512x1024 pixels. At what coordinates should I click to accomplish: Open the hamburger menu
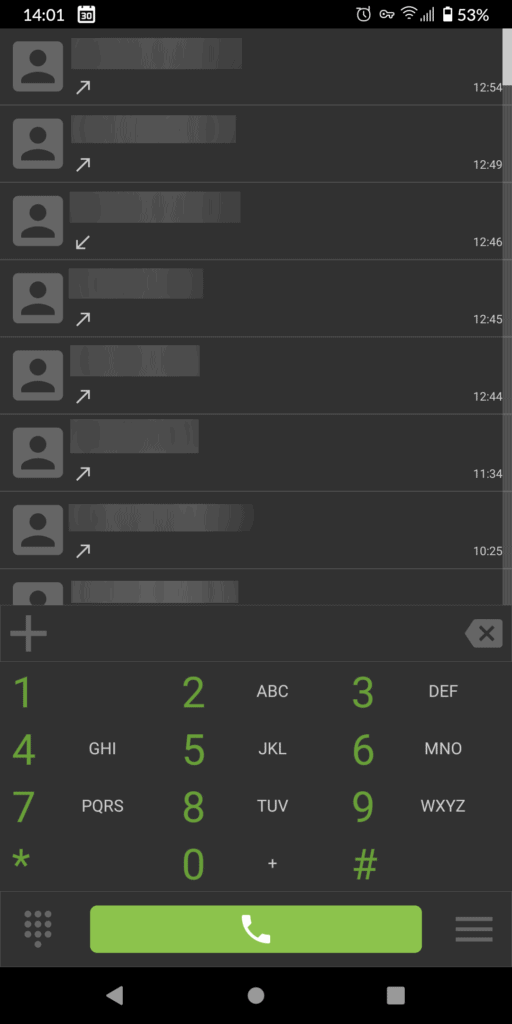click(473, 929)
